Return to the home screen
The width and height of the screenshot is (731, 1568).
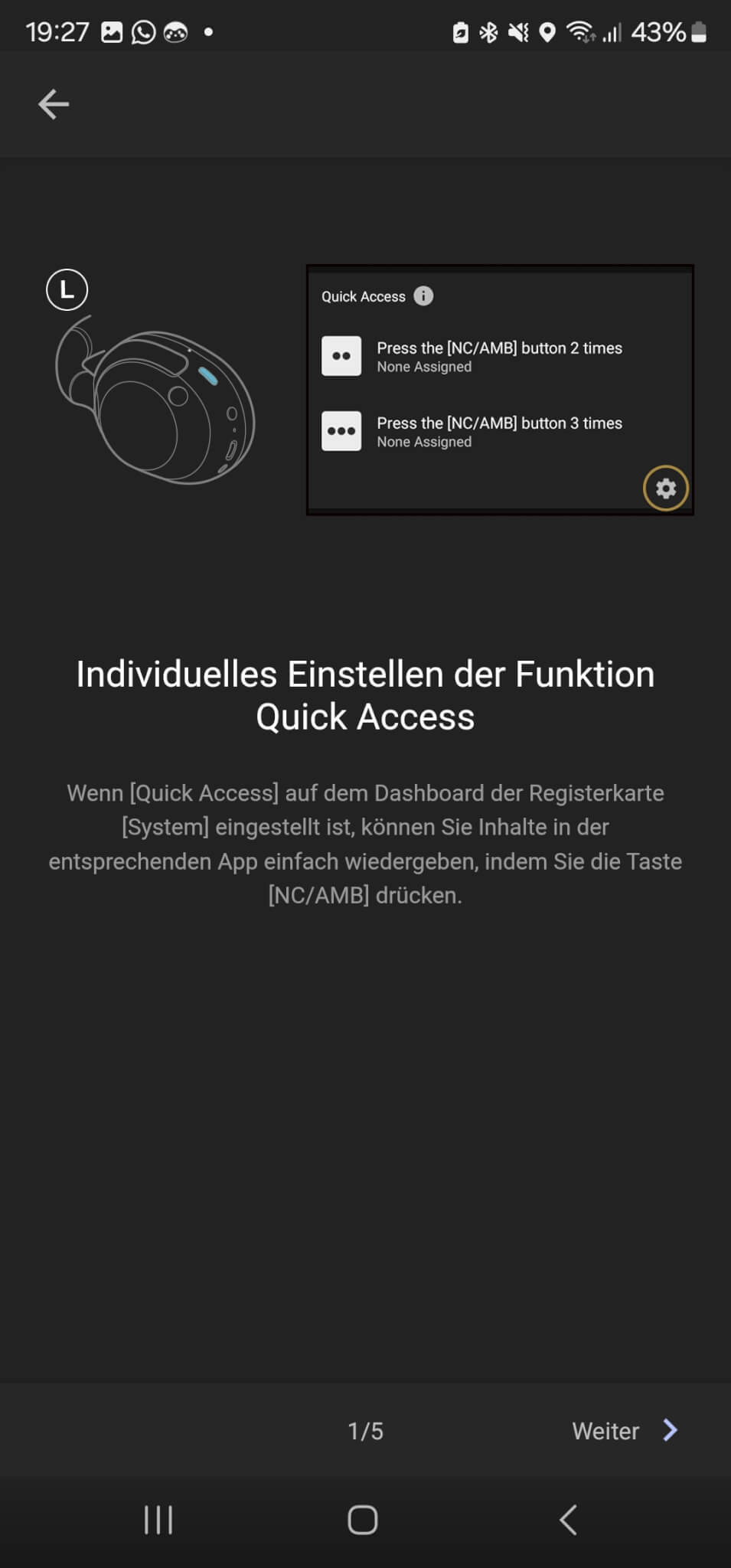coord(363,1520)
